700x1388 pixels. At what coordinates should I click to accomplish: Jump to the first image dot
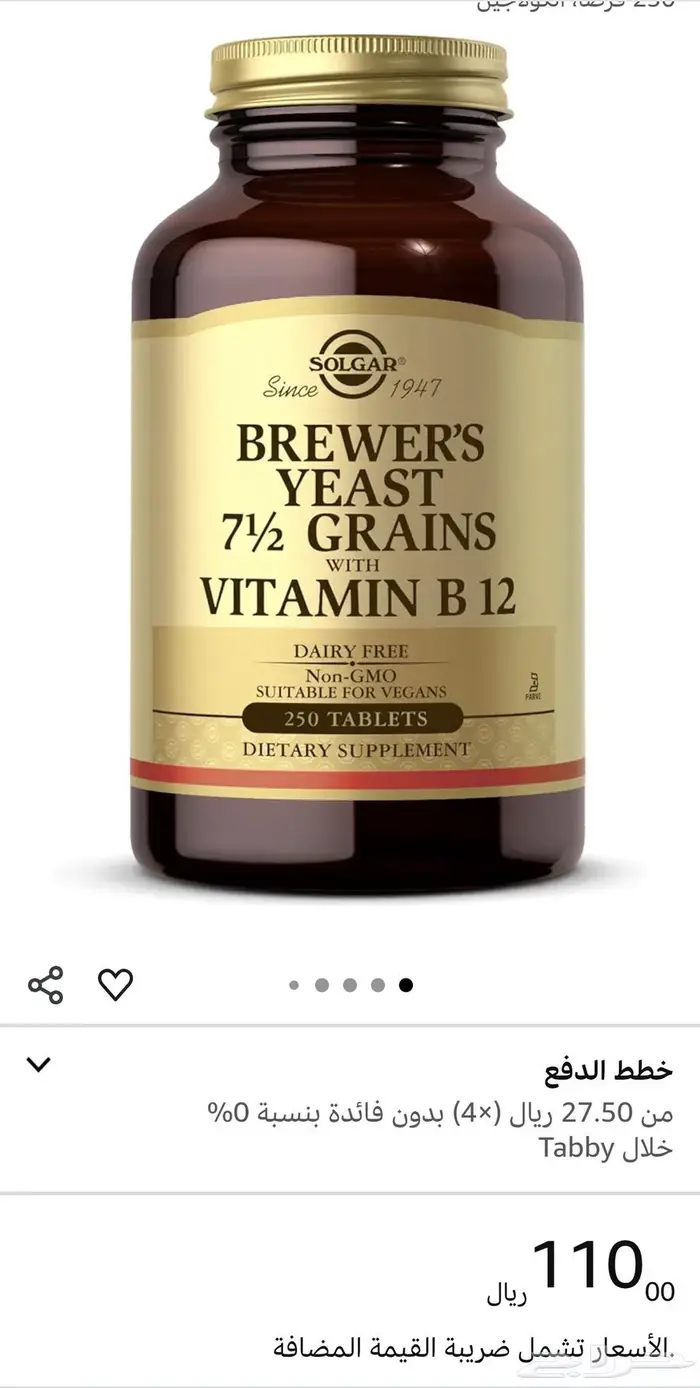pyautogui.click(x=294, y=985)
